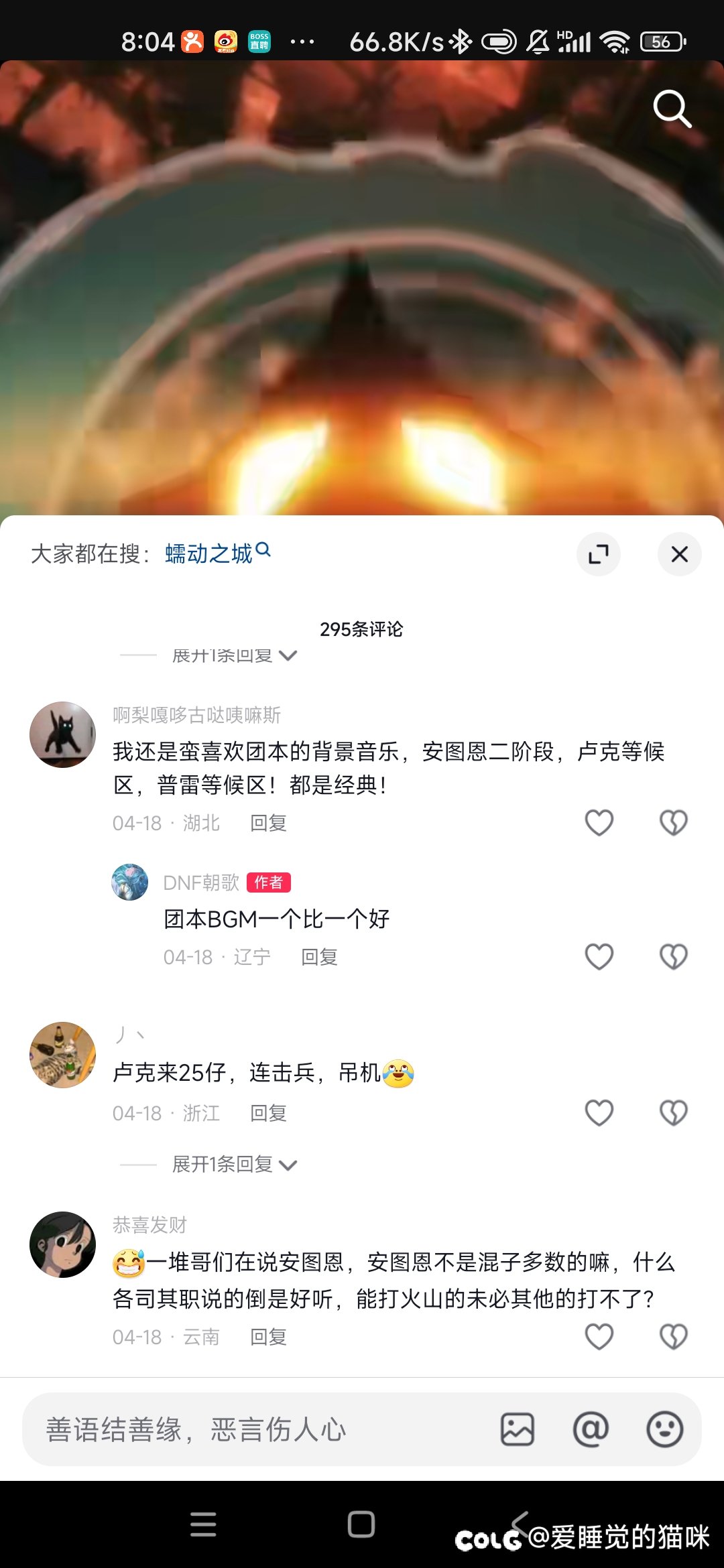Close the comments panel
This screenshot has height=1568, width=724.
click(679, 554)
